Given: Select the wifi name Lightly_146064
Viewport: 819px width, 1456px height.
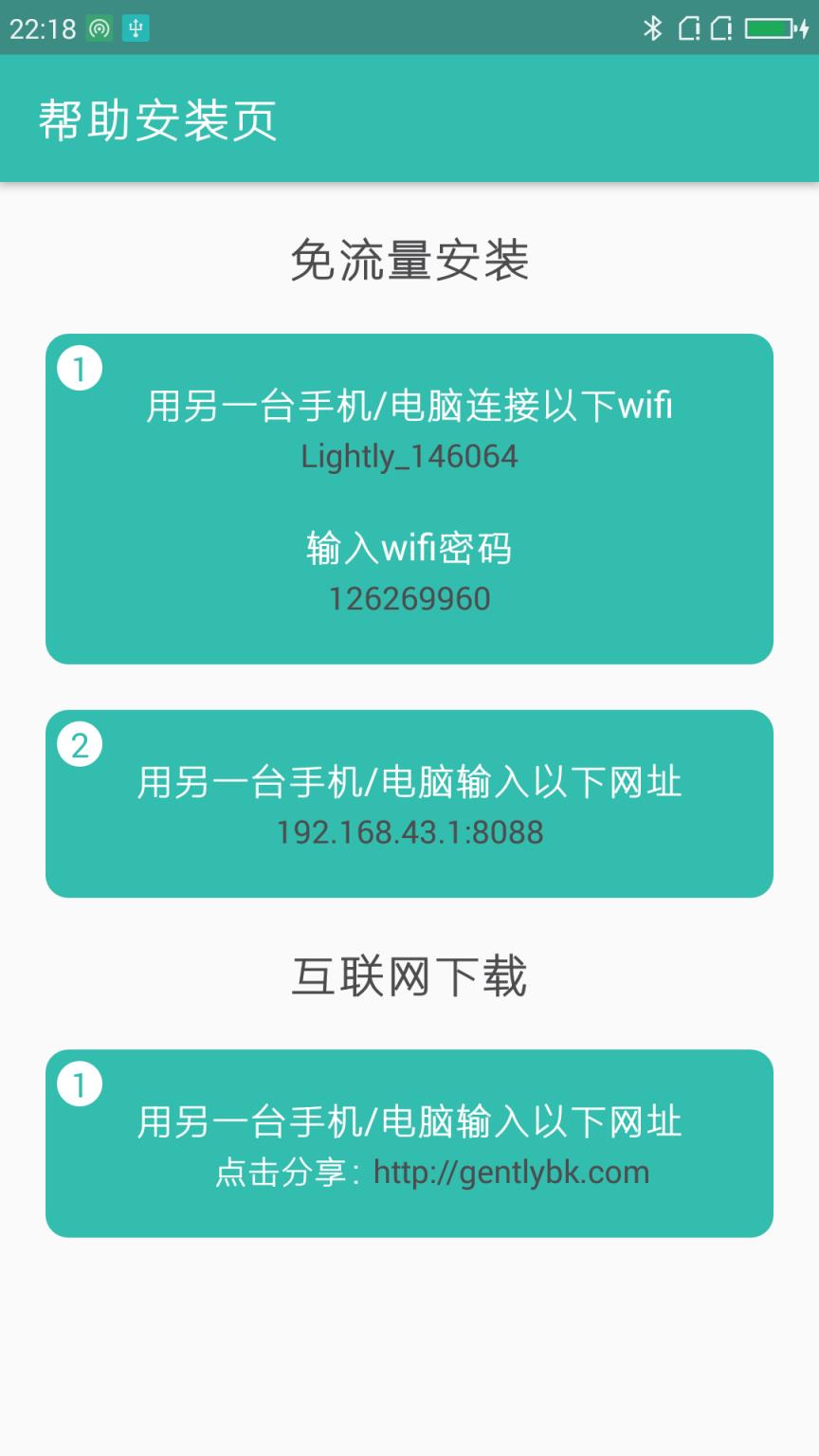Looking at the screenshot, I should (409, 456).
